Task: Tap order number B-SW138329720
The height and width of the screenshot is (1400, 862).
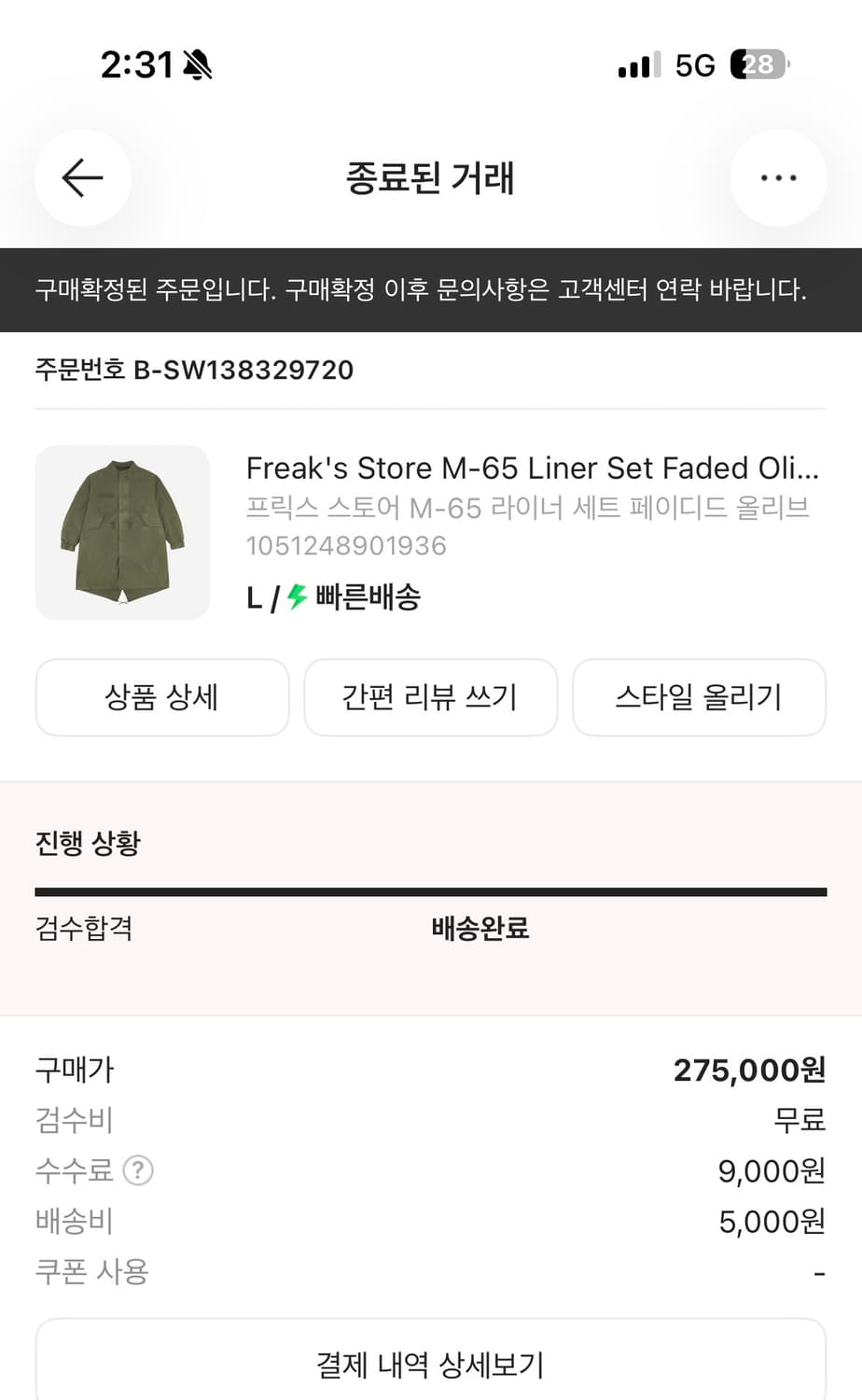Action: pos(193,370)
